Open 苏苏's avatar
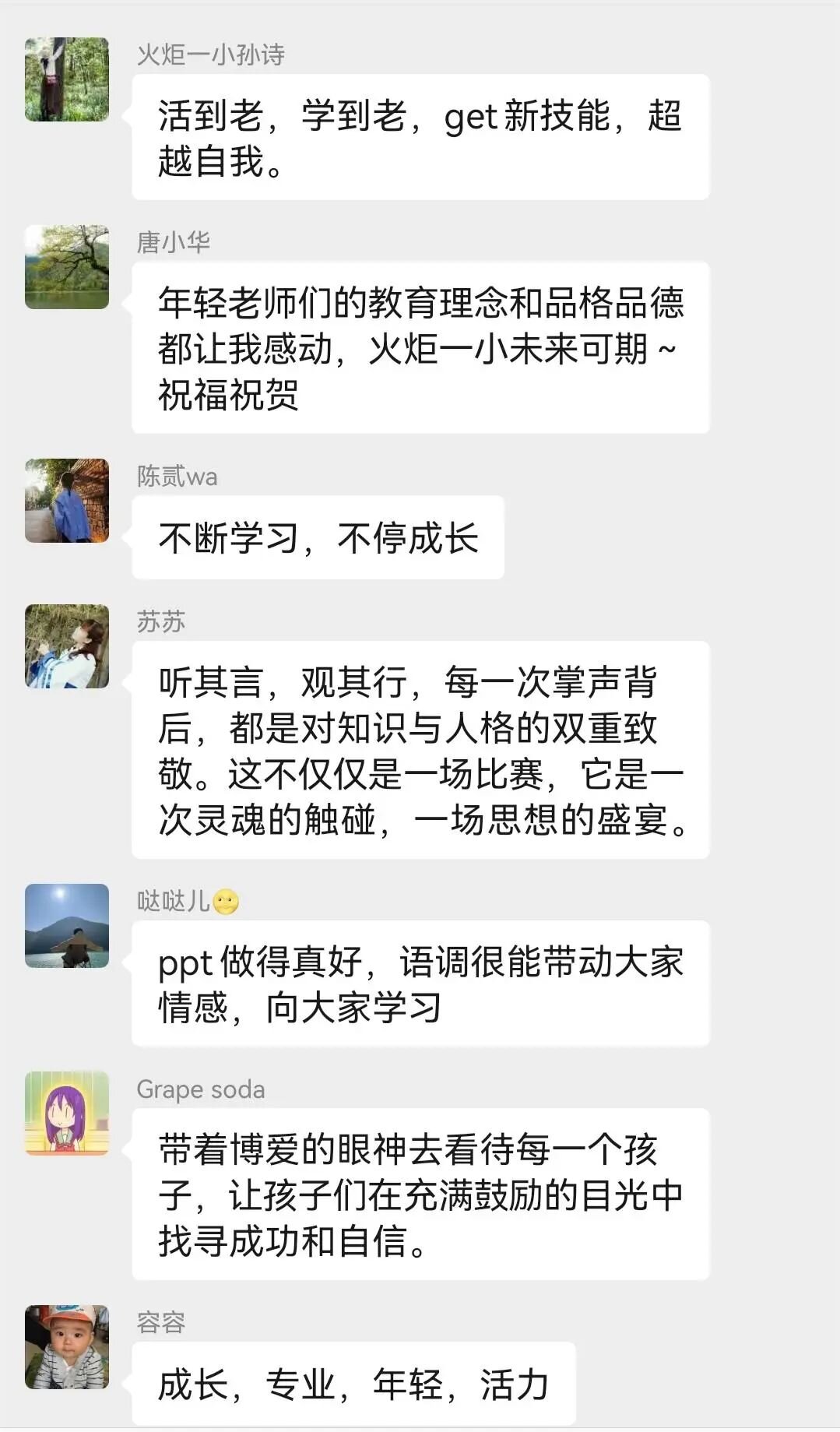This screenshot has width=840, height=1432. tap(67, 646)
